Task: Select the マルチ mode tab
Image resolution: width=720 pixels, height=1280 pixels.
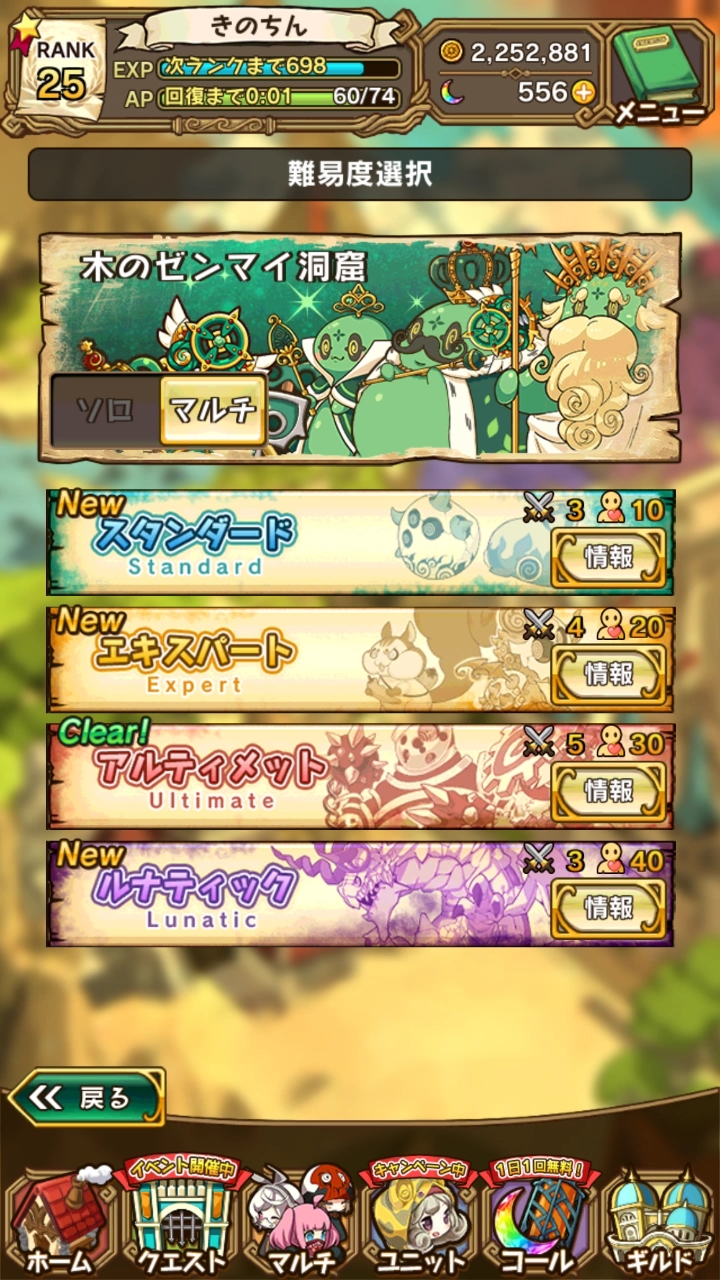Action: coord(212,411)
